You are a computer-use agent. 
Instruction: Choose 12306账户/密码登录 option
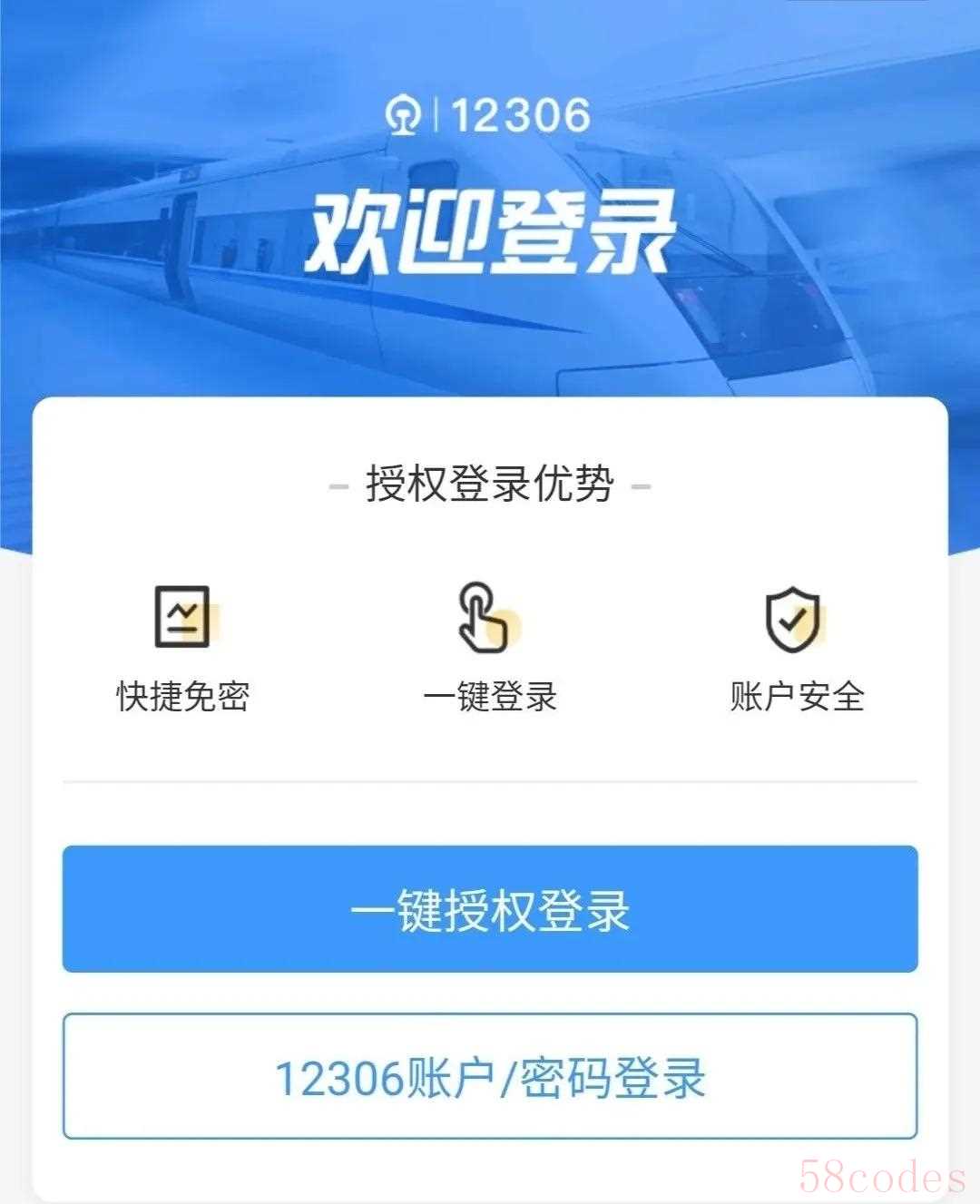point(490,1077)
